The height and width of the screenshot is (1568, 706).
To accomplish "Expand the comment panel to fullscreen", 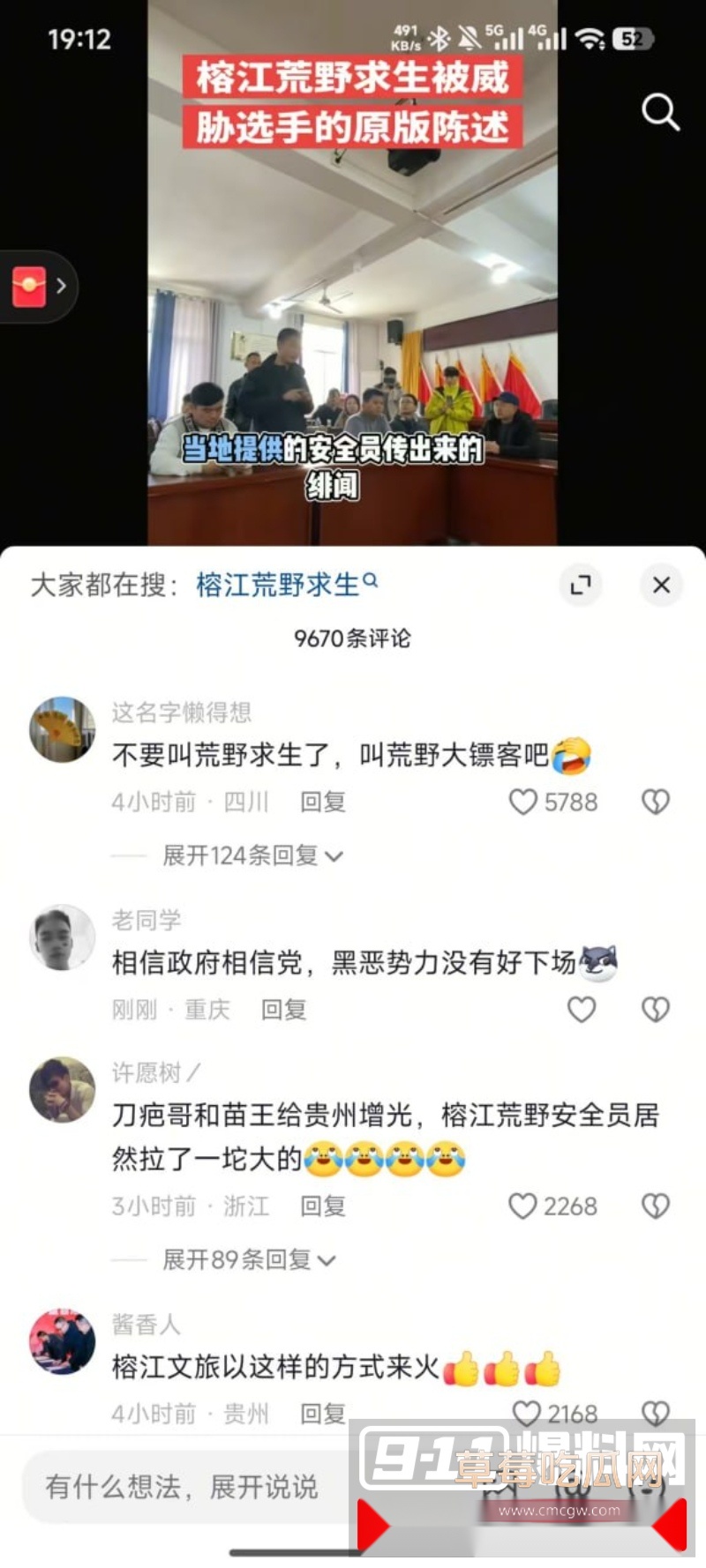I will [581, 585].
